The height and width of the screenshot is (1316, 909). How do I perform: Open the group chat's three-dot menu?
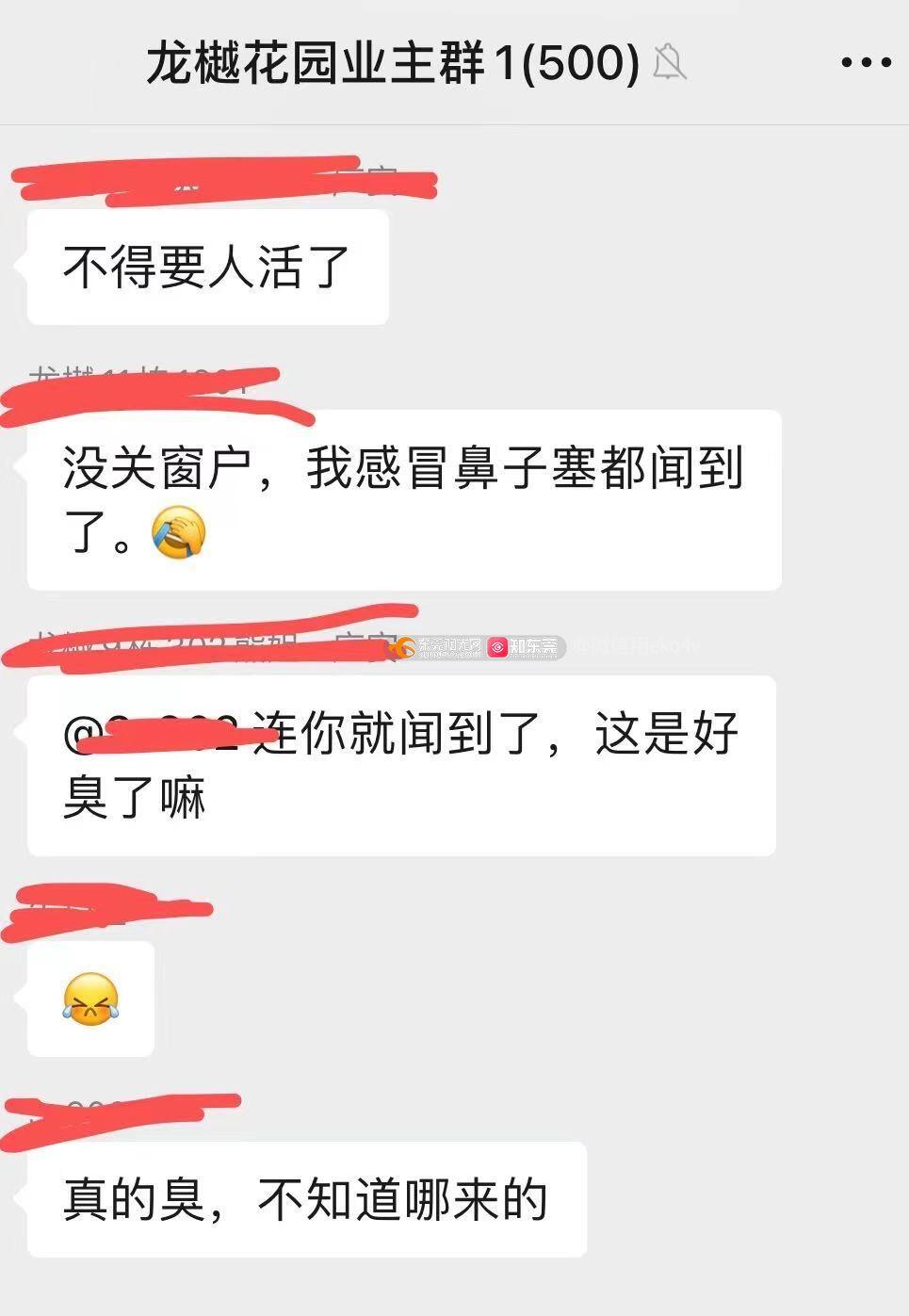point(865,63)
